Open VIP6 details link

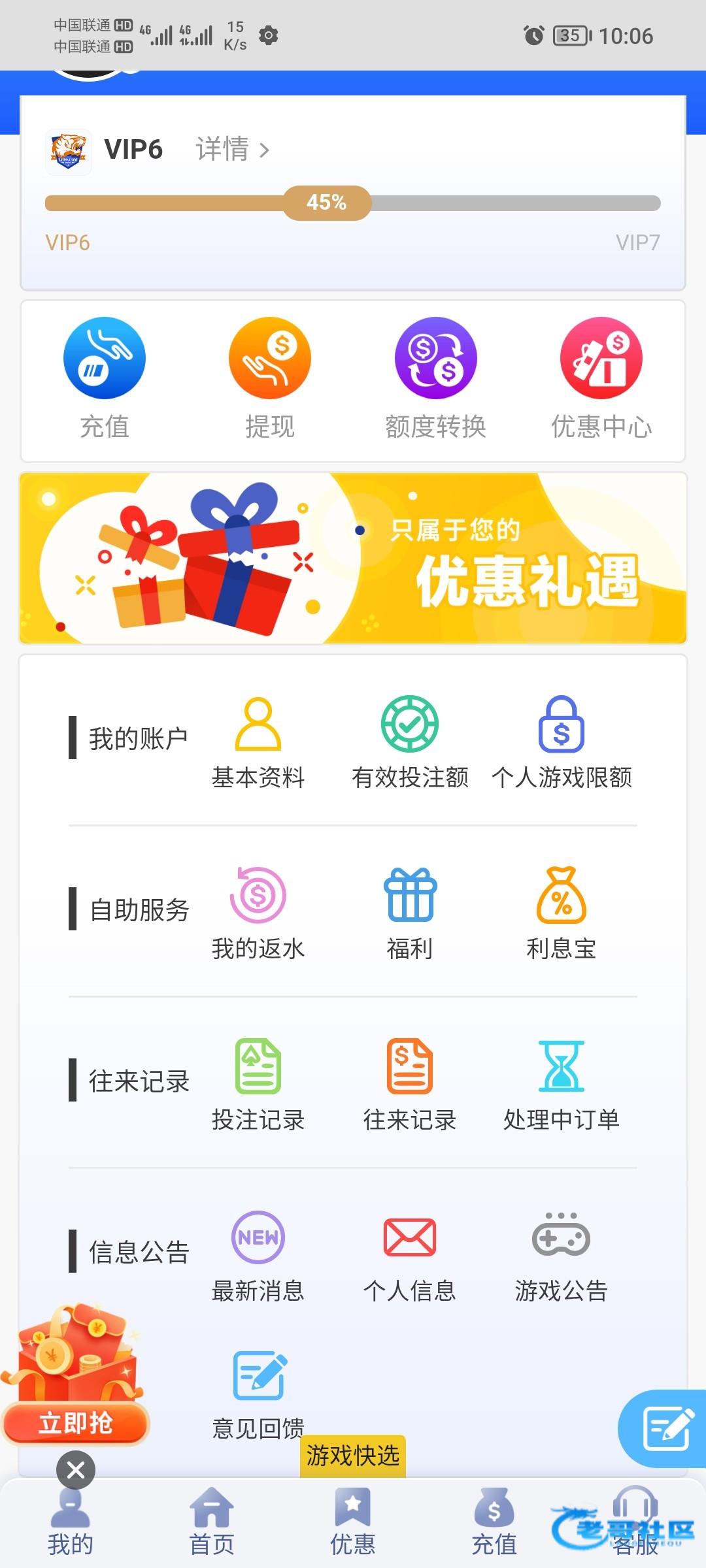(232, 150)
